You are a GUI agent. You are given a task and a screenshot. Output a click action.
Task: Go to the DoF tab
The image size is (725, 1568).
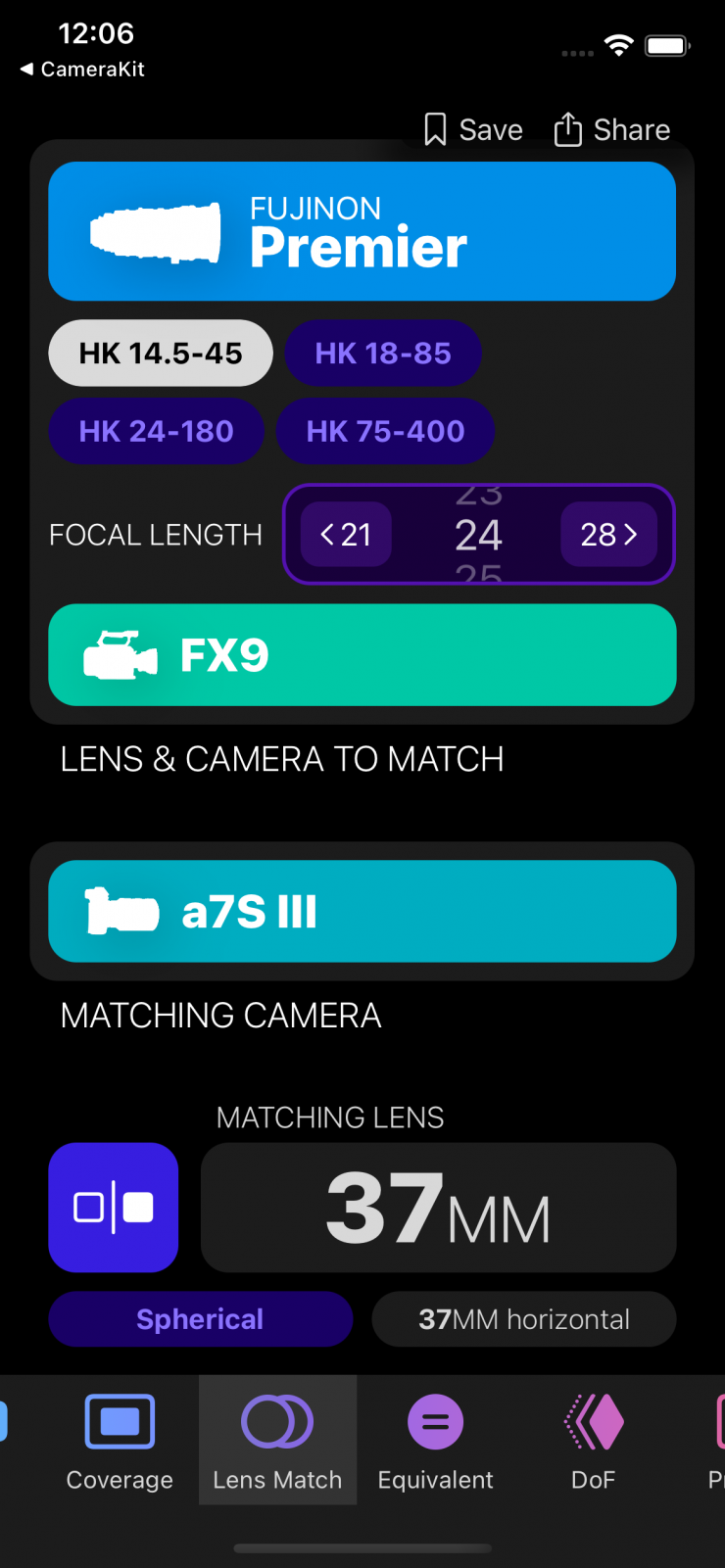point(593,1442)
